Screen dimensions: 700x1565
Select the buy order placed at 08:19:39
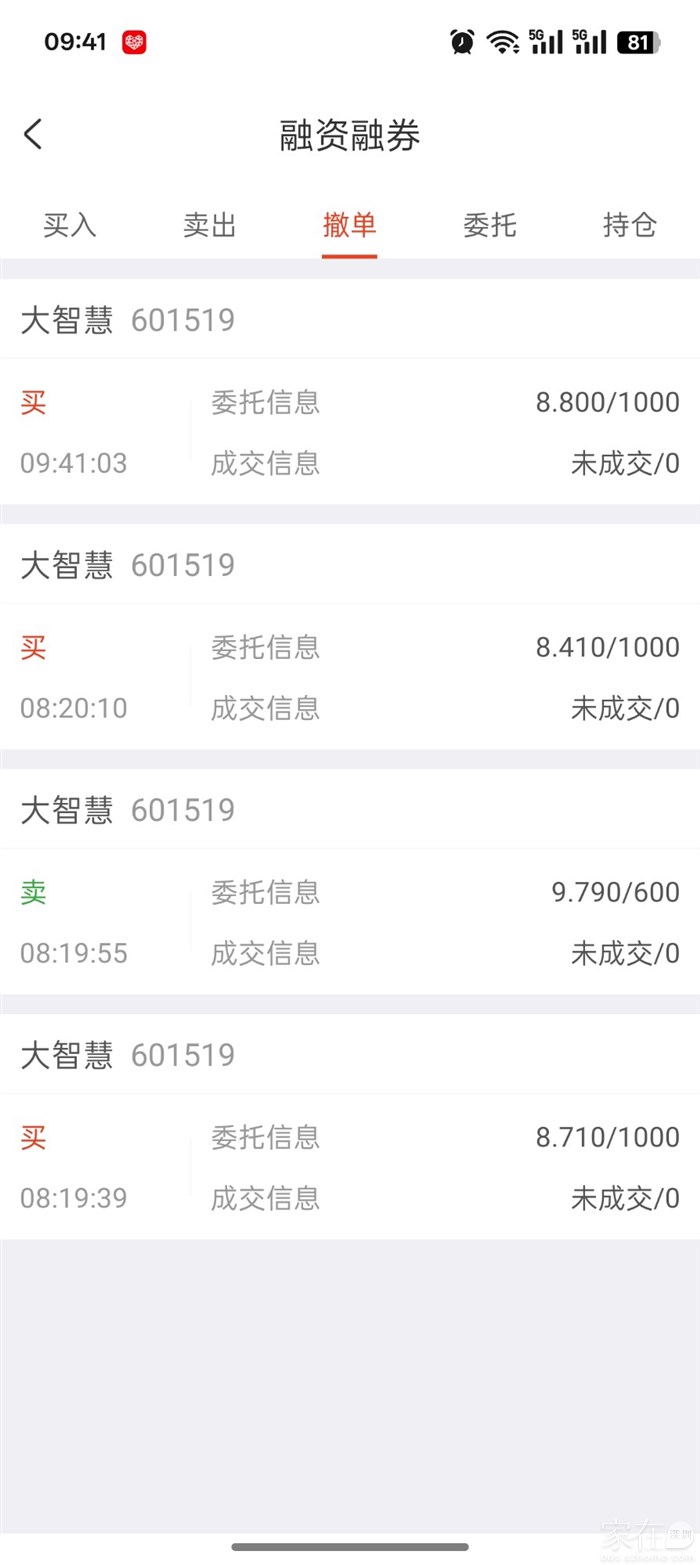pos(350,1167)
